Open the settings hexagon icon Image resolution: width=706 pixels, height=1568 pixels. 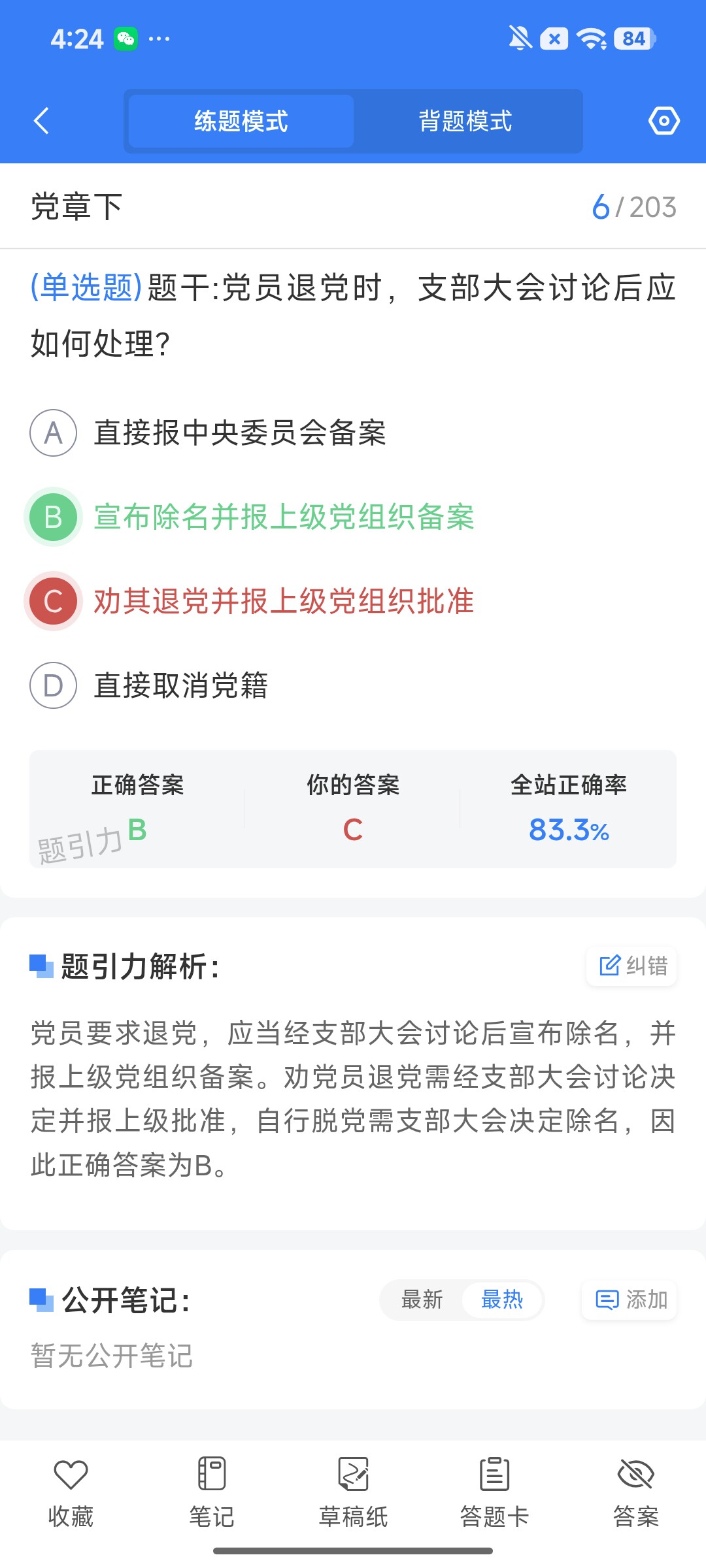pos(664,121)
